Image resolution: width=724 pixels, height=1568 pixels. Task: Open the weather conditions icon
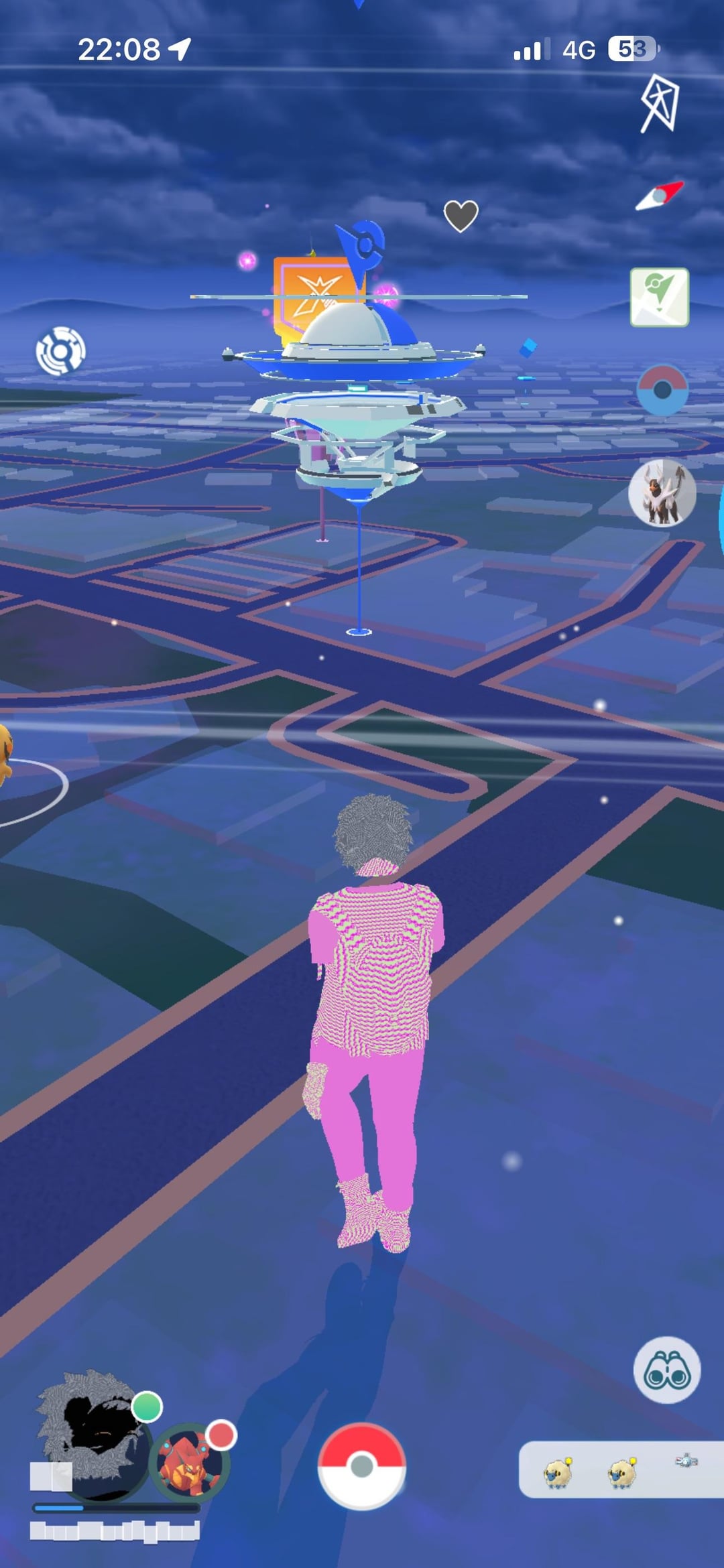pyautogui.click(x=660, y=105)
